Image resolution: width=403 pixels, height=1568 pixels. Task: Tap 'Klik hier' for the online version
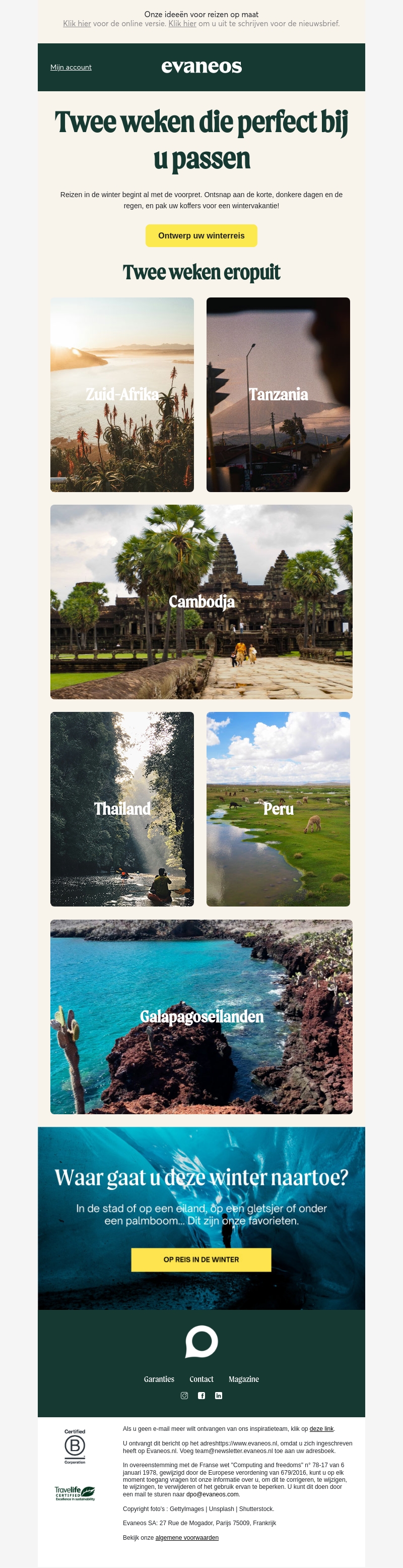pyautogui.click(x=77, y=24)
